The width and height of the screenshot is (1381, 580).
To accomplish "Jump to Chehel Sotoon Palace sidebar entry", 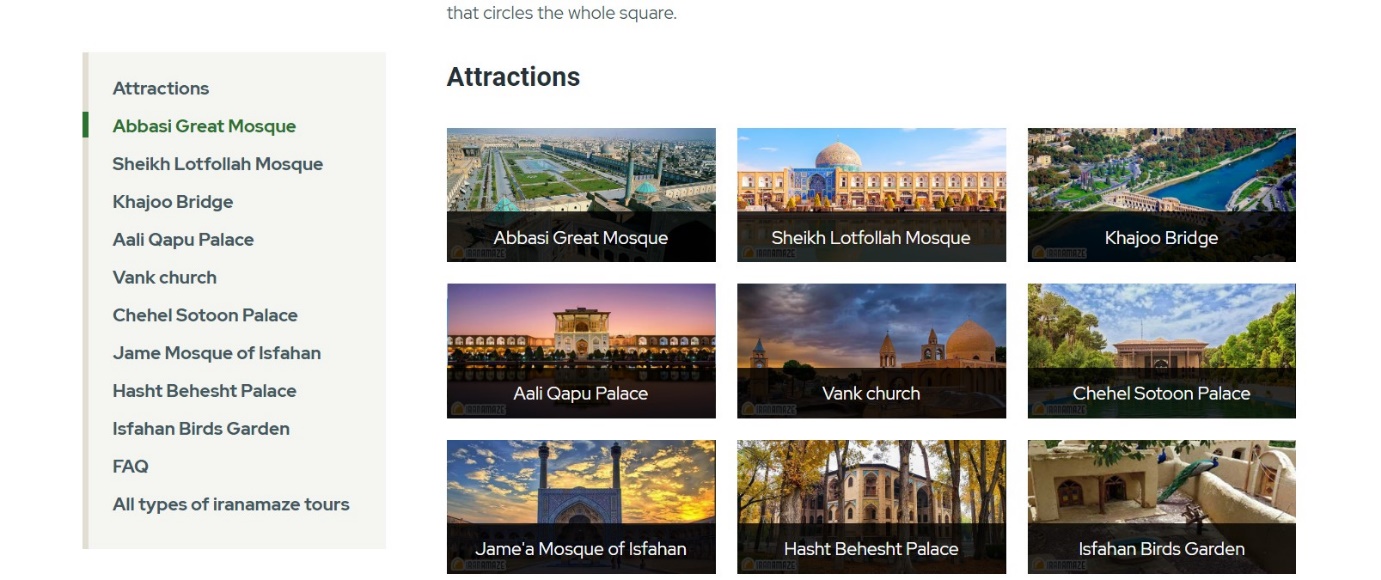I will tap(205, 315).
